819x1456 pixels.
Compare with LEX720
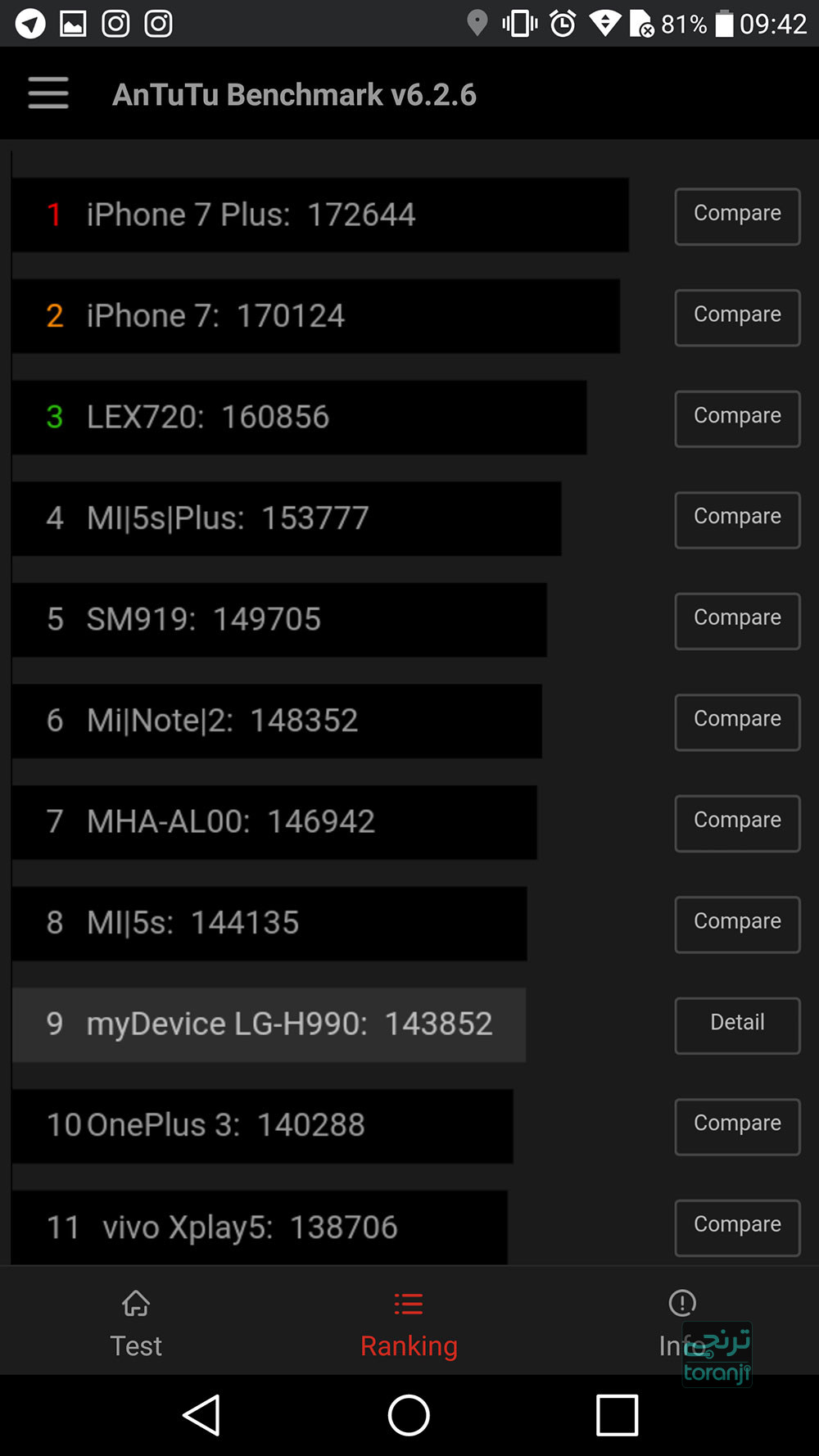(737, 418)
